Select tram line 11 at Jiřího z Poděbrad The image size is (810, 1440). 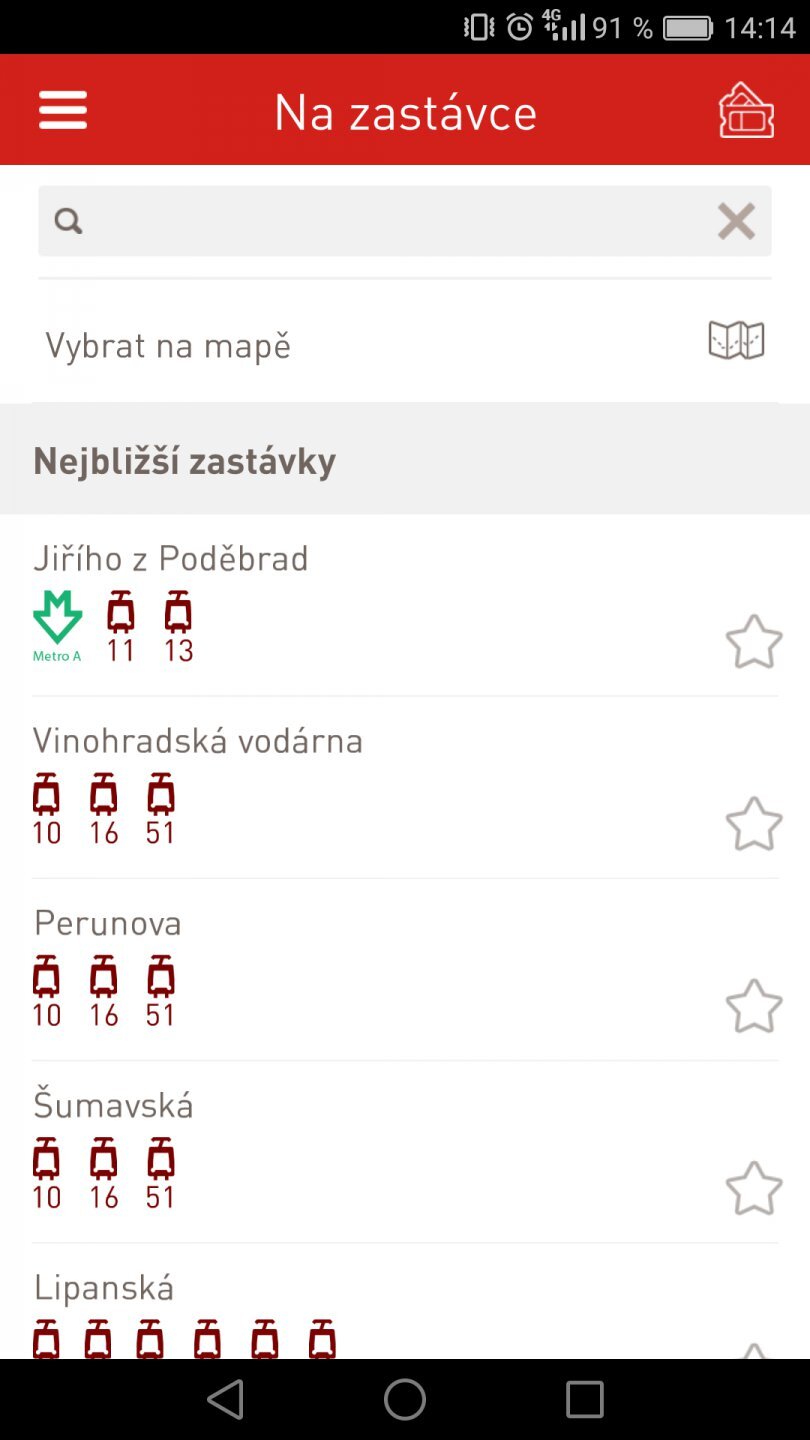(120, 620)
